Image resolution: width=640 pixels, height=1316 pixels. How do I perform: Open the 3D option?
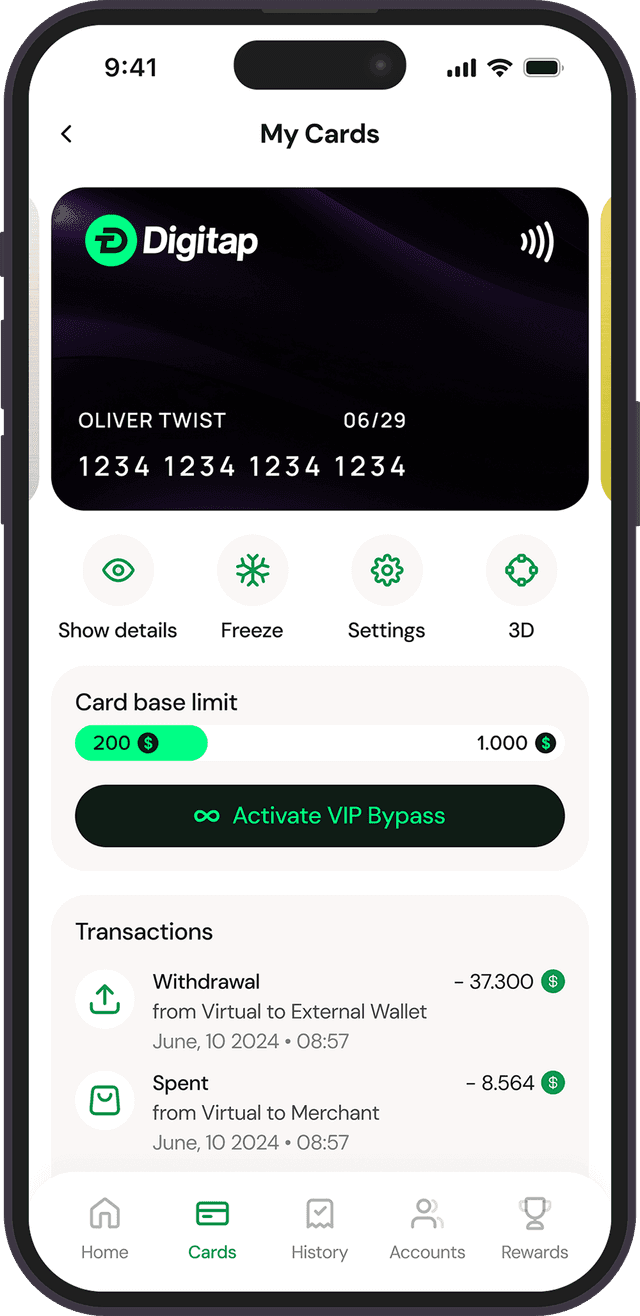pyautogui.click(x=521, y=571)
